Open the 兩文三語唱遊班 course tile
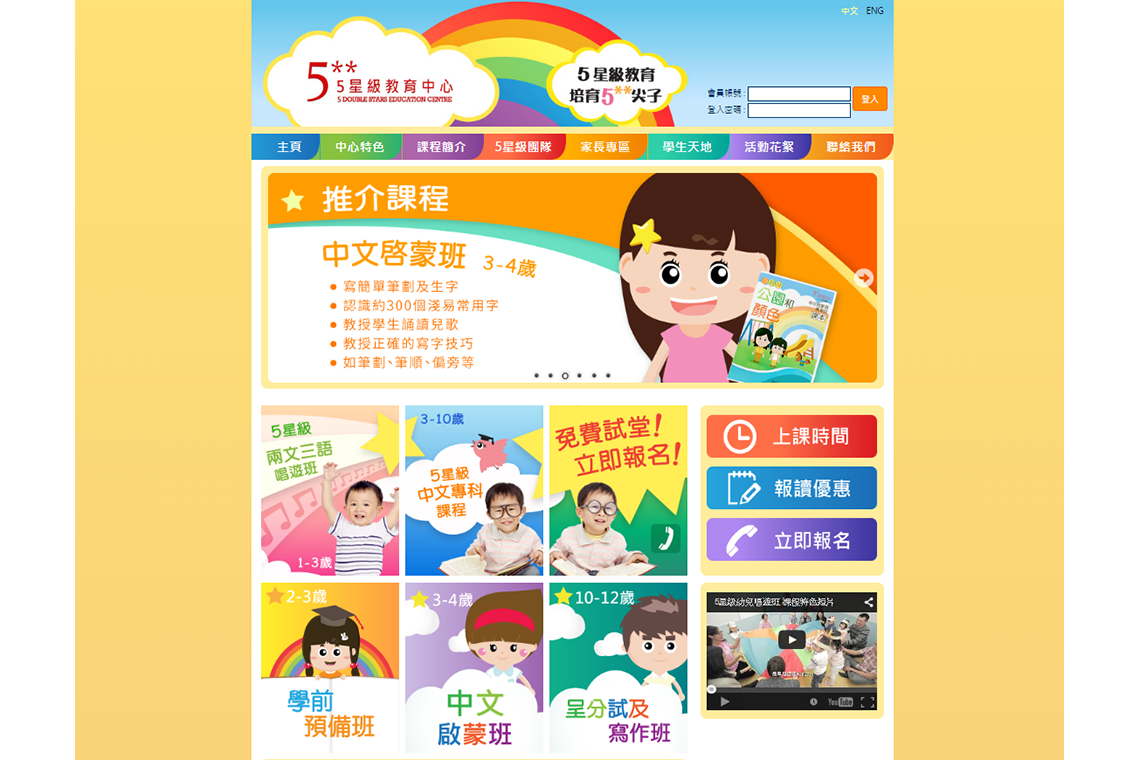 pyautogui.click(x=330, y=490)
